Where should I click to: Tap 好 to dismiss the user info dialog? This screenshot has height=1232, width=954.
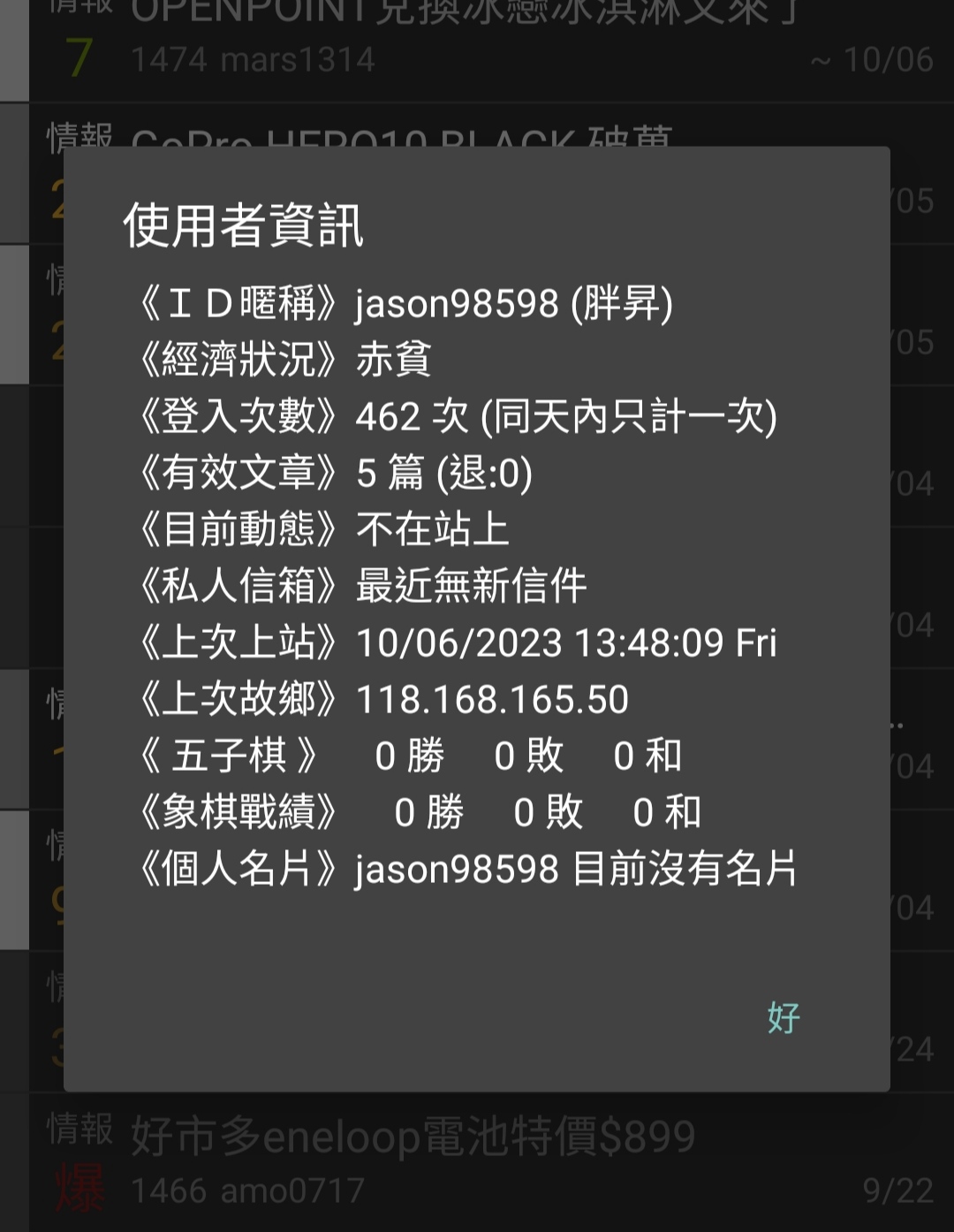[x=784, y=1018]
